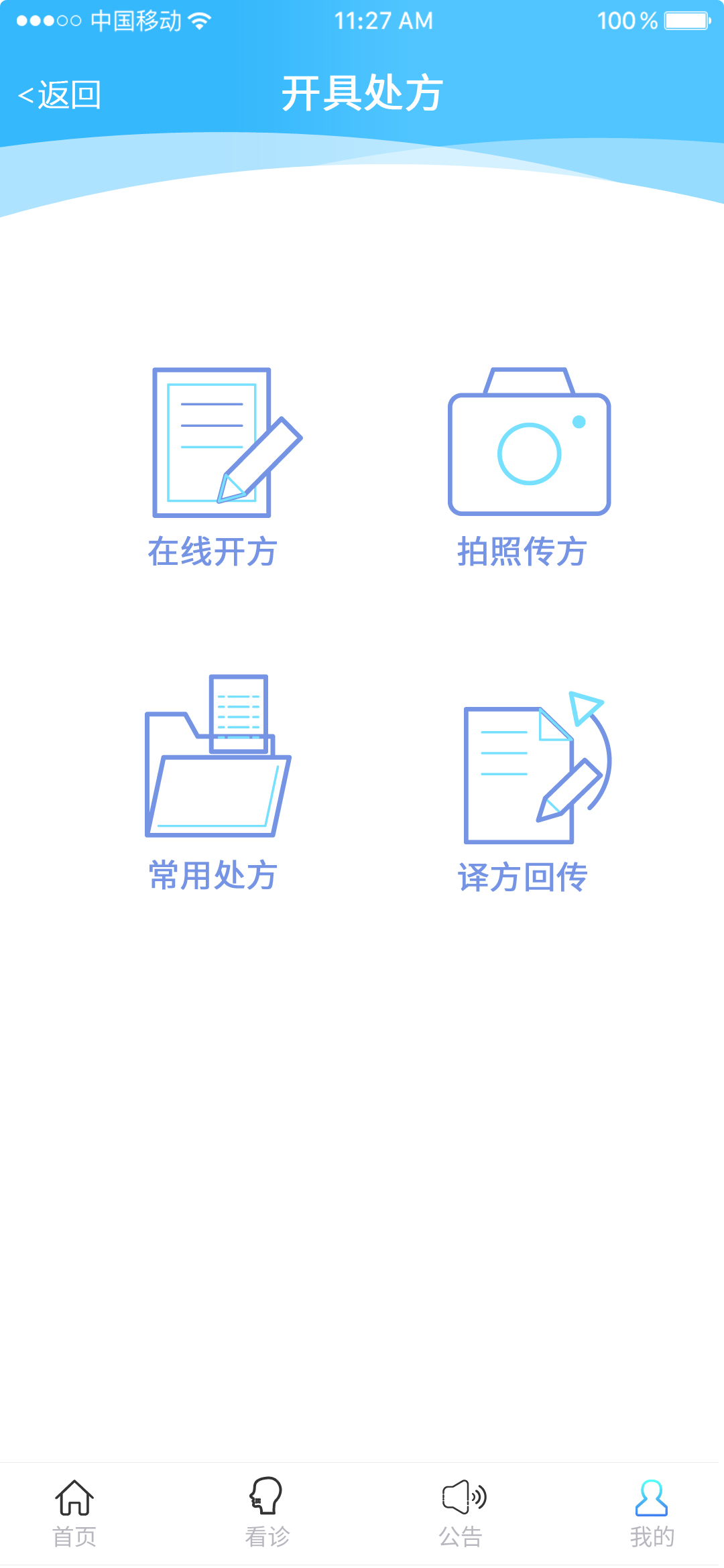Screen dimensions: 724x1568
Task: Open 常用处方 common prescriptions folder
Action: pyautogui.click(x=215, y=783)
